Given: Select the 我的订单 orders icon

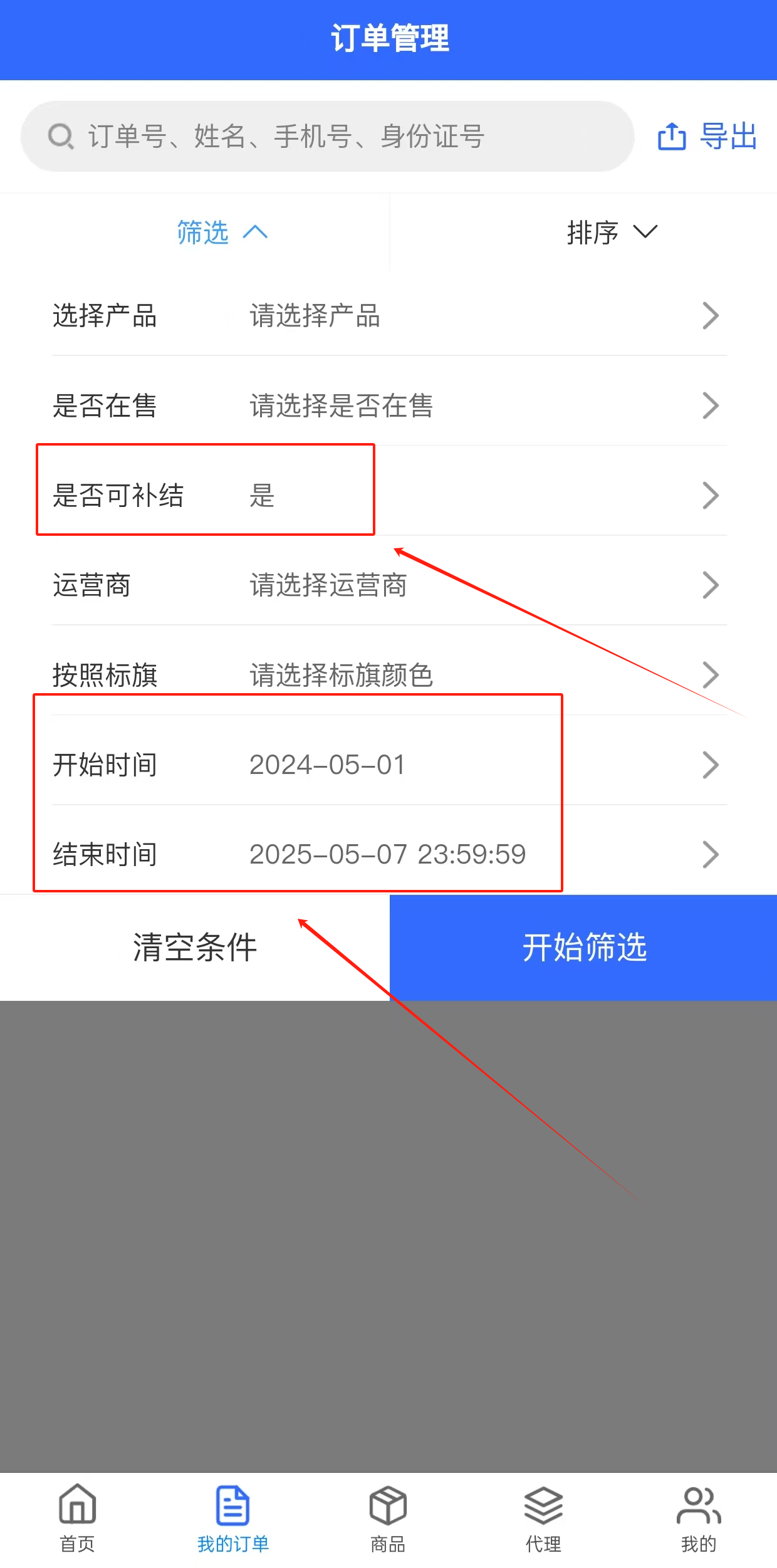Looking at the screenshot, I should coord(232,1504).
